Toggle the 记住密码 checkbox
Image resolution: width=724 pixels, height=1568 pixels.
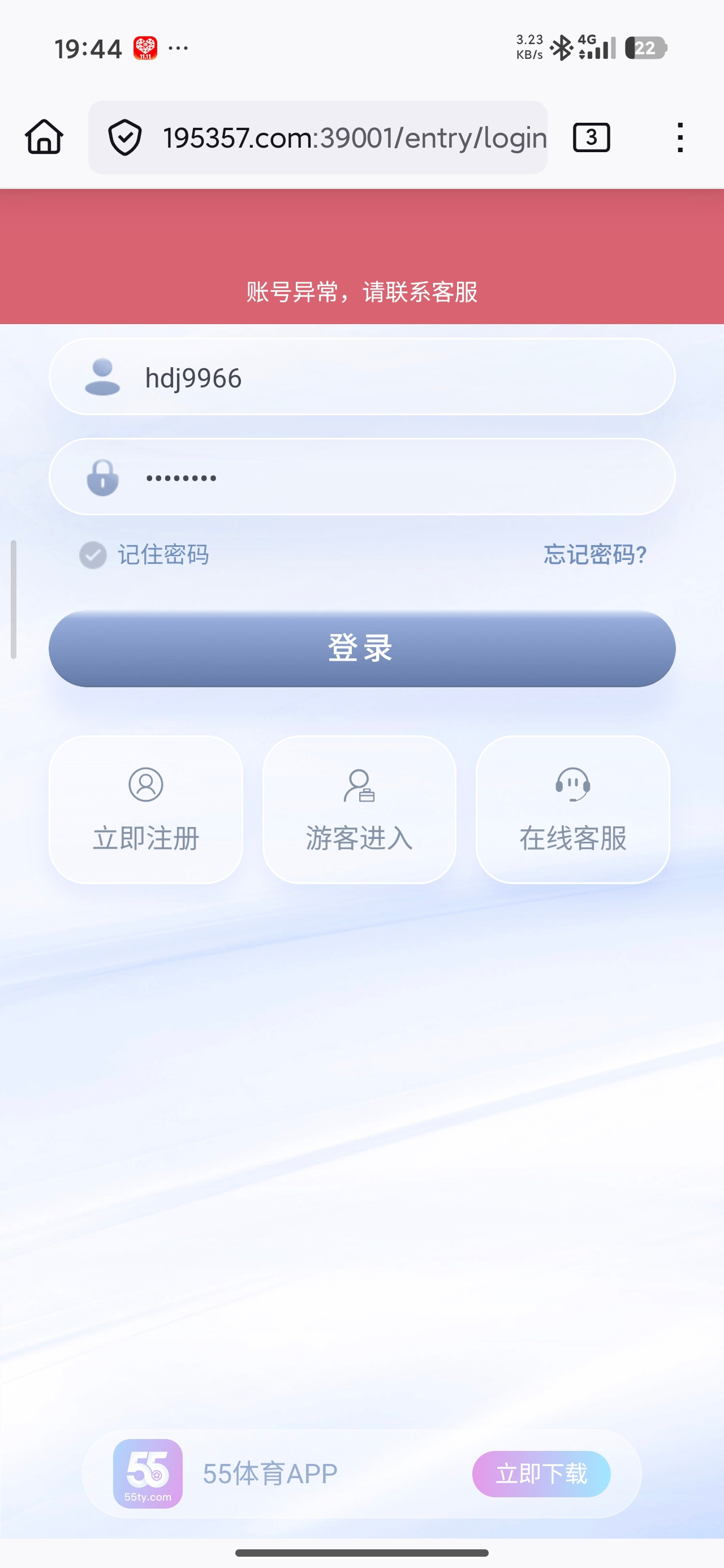(x=93, y=554)
